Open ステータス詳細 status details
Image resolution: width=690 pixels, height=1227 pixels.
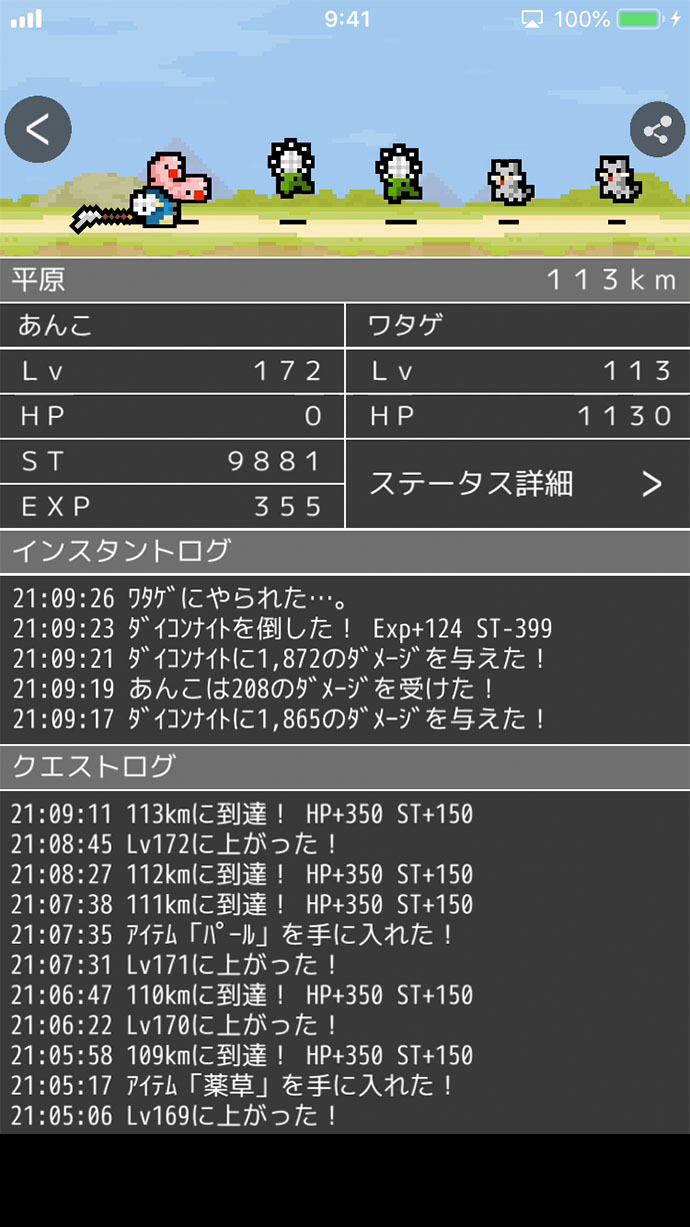517,485
